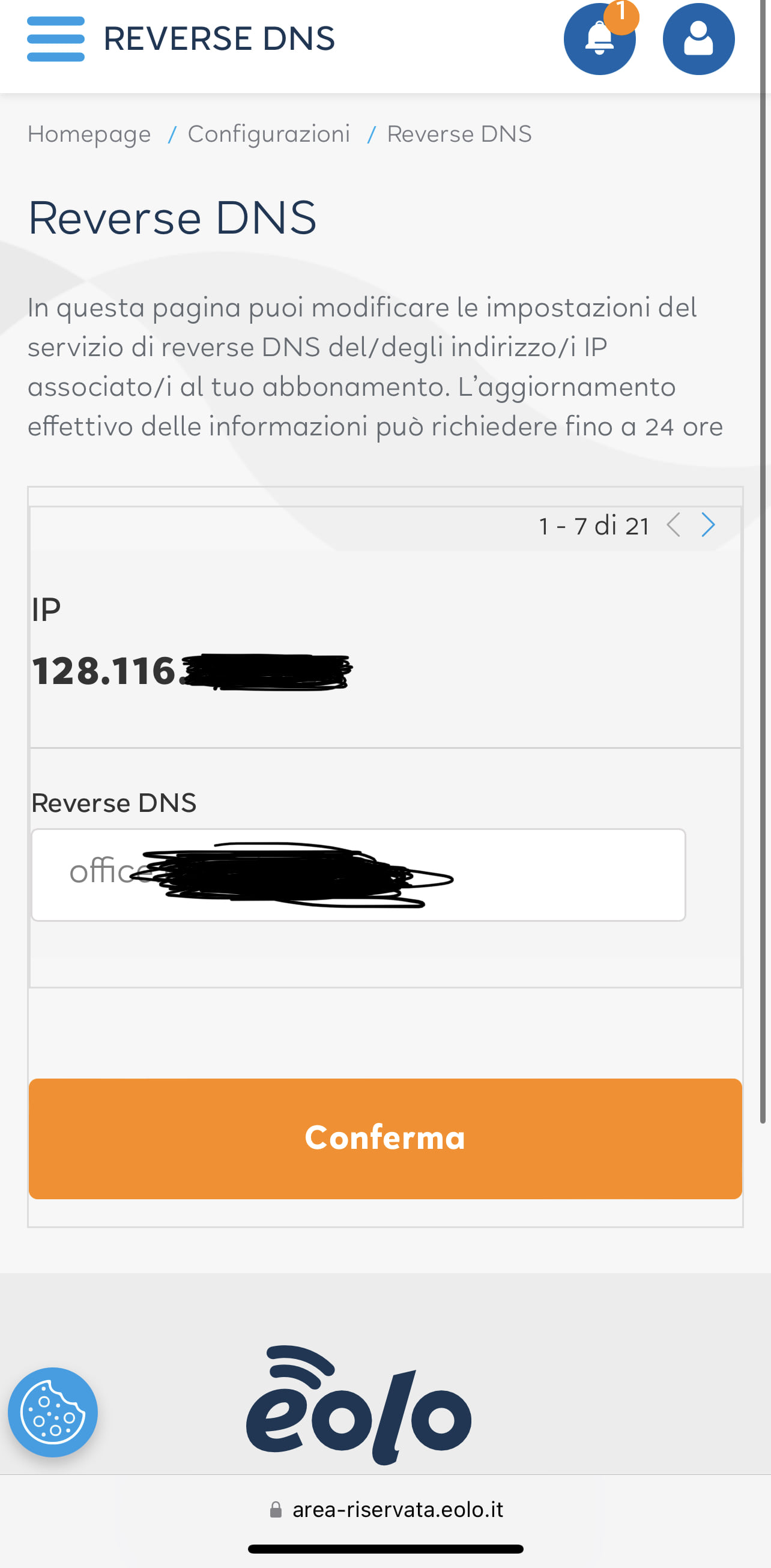This screenshot has height=1568, width=771.
Task: Tap the Reverse DNS text field
Action: 358,875
